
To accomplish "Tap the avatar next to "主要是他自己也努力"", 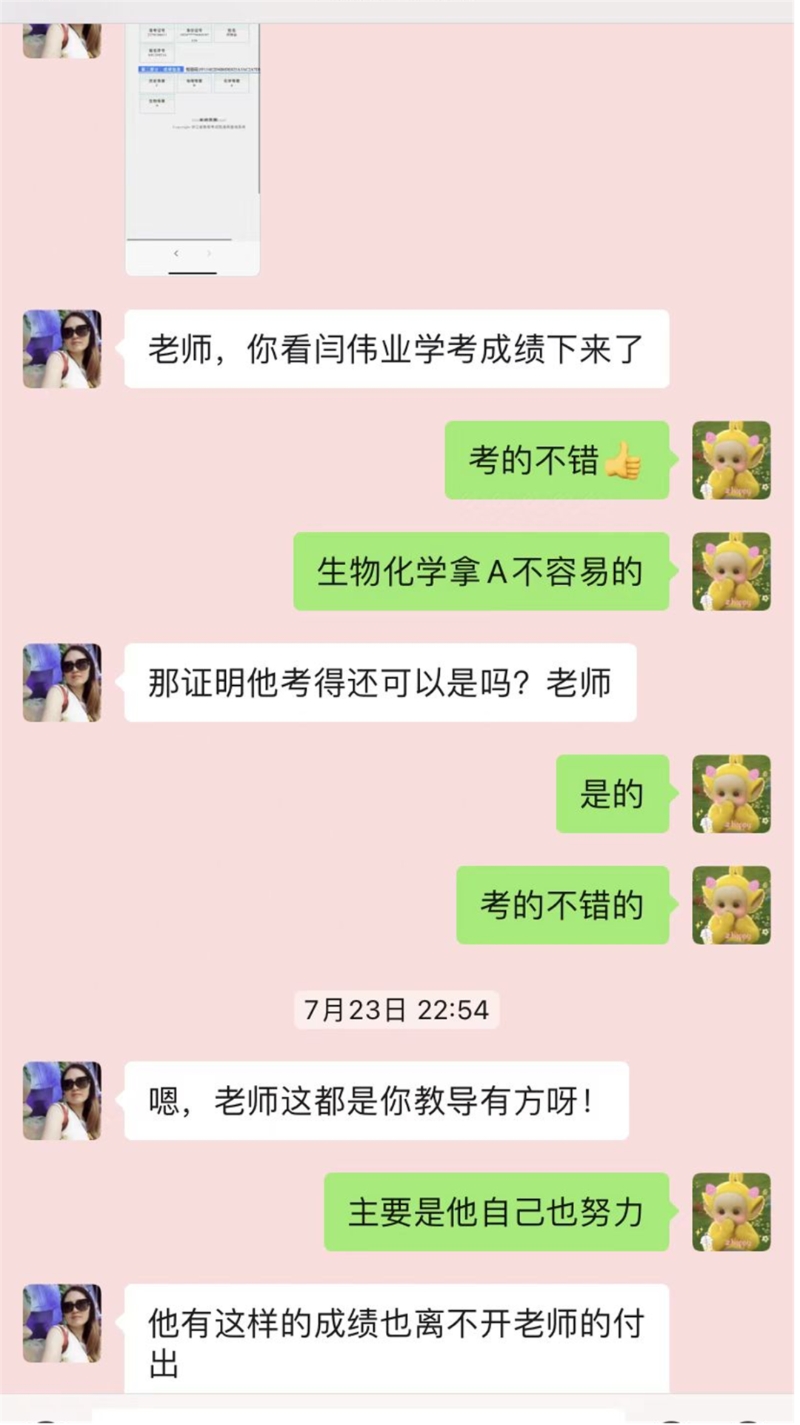I will (x=731, y=1212).
